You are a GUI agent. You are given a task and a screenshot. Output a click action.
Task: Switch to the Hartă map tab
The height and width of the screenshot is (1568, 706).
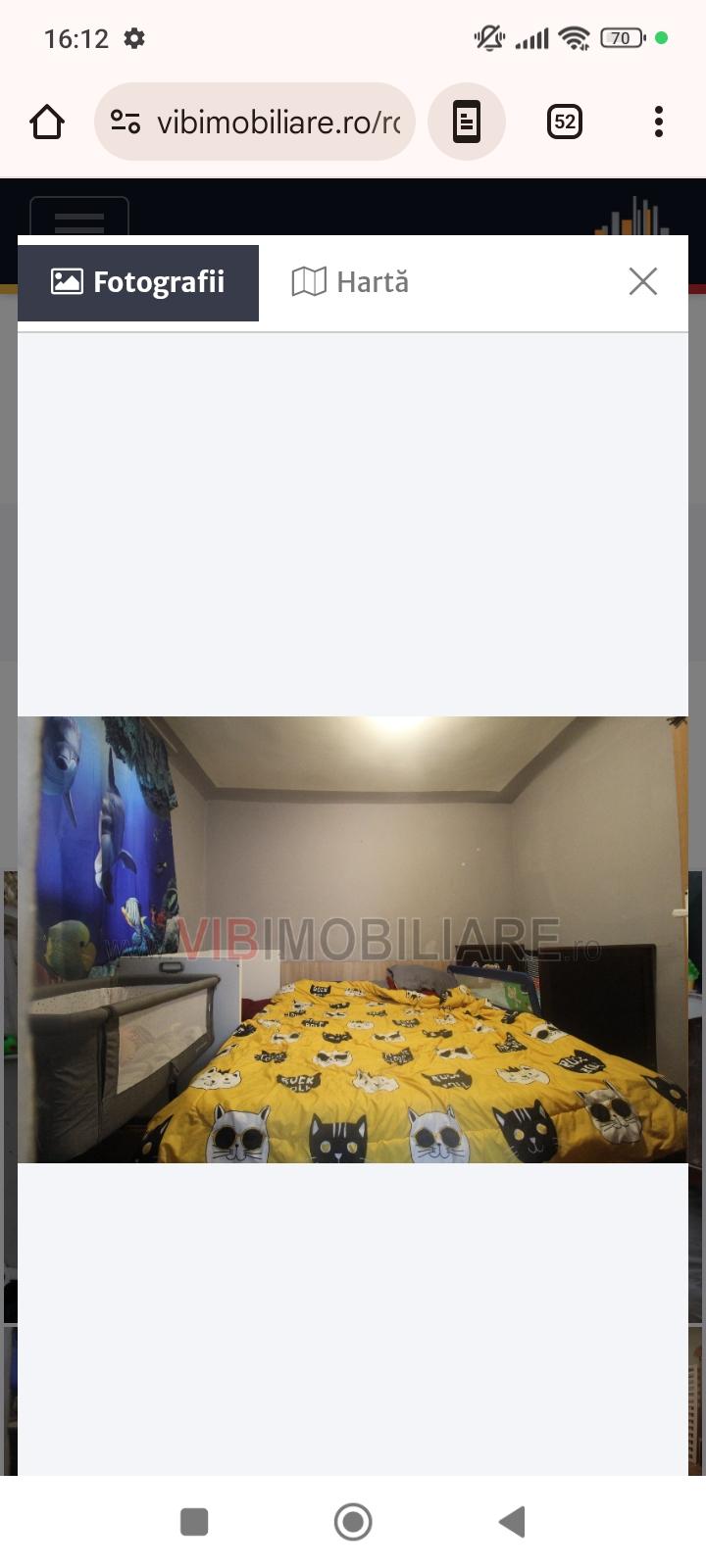[x=350, y=282]
